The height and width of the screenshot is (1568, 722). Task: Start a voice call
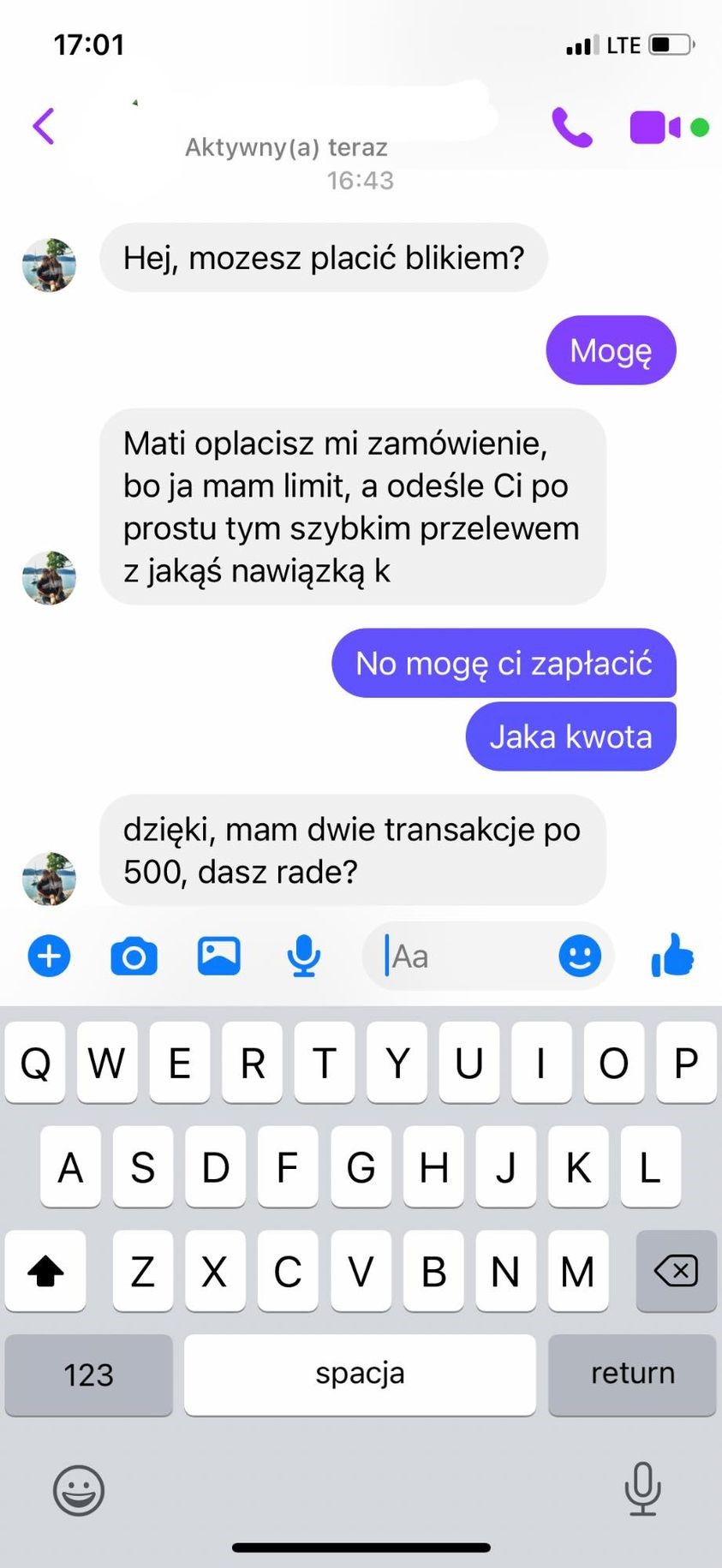tap(571, 127)
